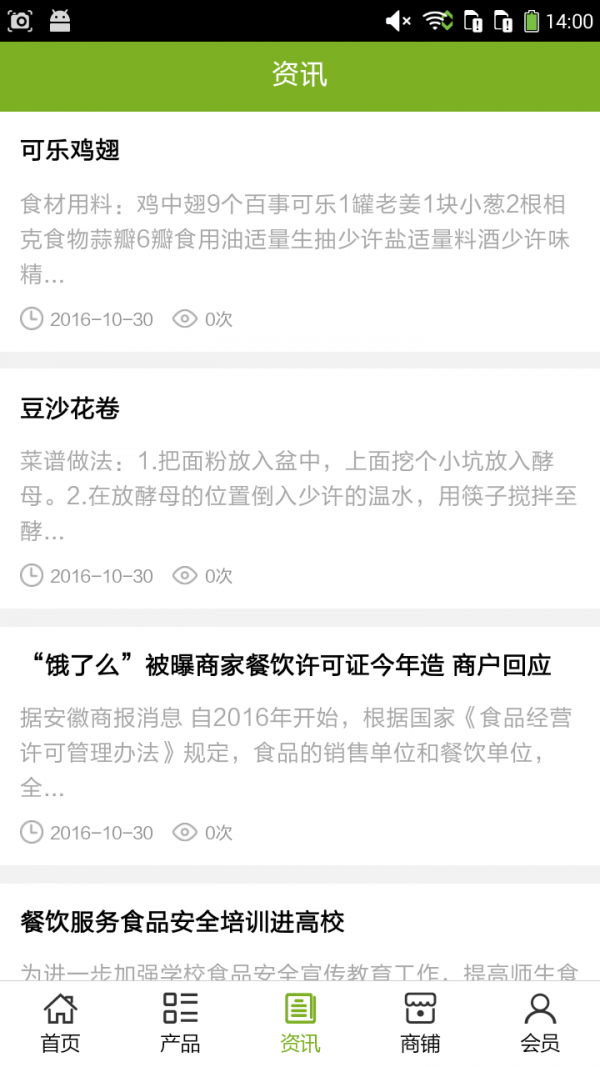This screenshot has width=600, height=1067.
Task: Select the 资讯 tab
Action: pos(300,1023)
